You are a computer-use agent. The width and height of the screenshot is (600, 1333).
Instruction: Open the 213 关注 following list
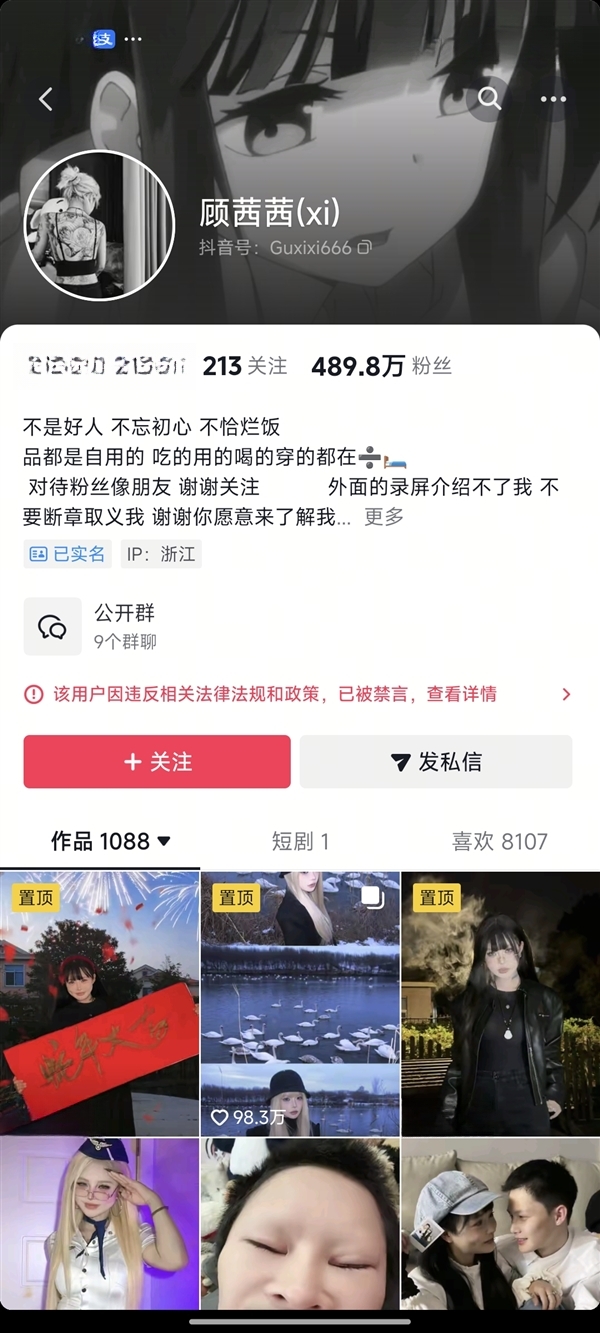pyautogui.click(x=245, y=366)
